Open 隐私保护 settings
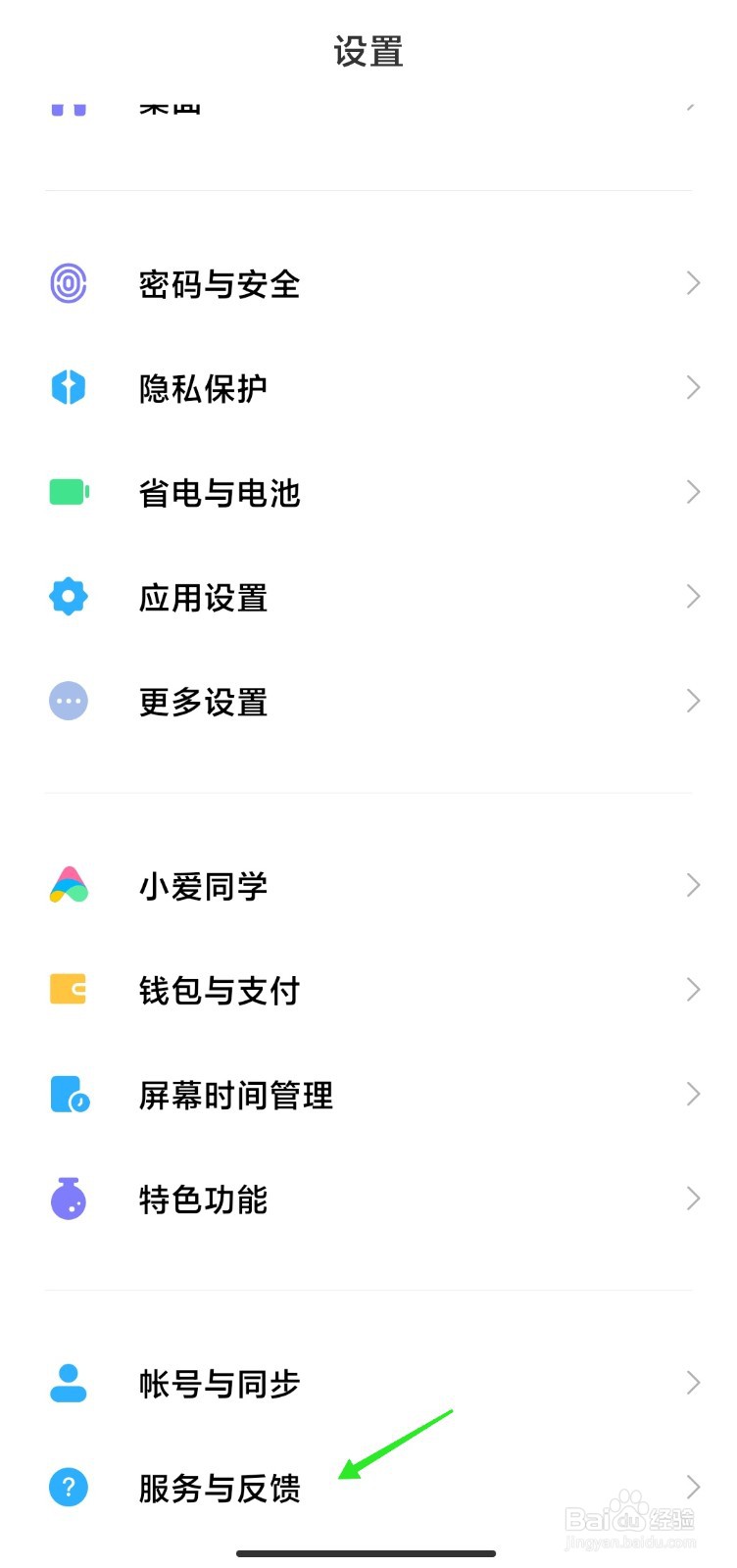The height and width of the screenshot is (1568, 737). (x=368, y=388)
